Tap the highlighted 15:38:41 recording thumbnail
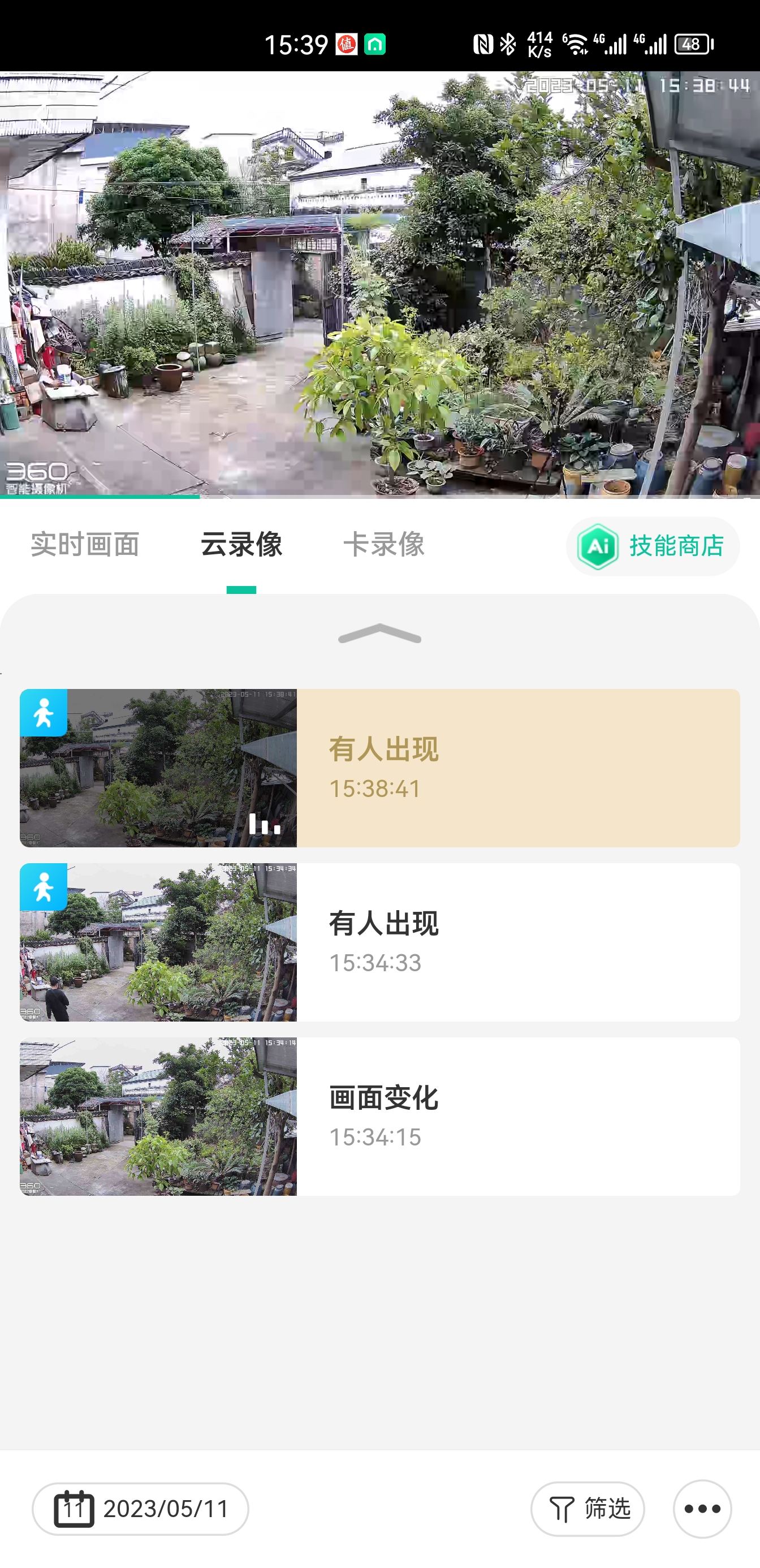 [x=158, y=767]
